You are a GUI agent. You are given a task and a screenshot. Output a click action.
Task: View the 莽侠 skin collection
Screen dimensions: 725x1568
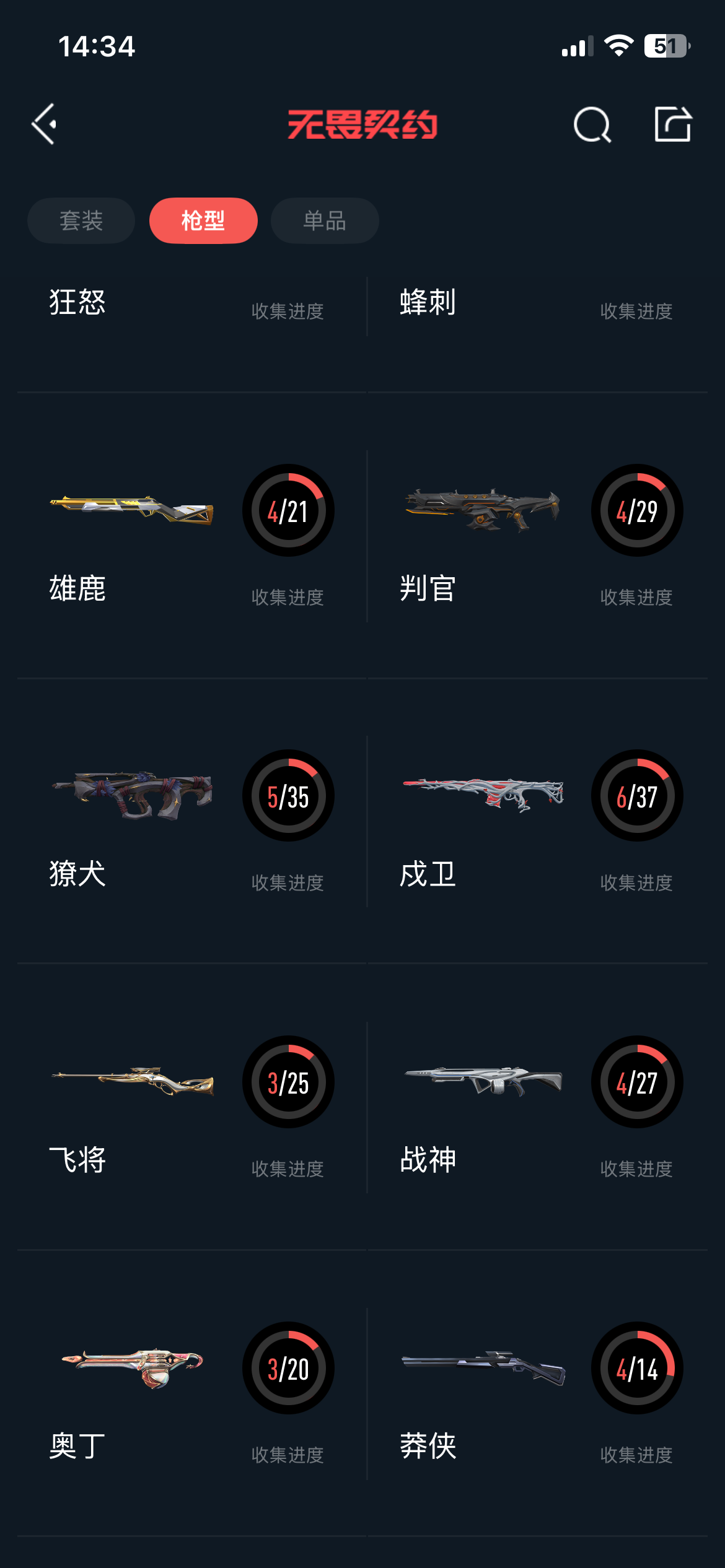pos(537,1393)
